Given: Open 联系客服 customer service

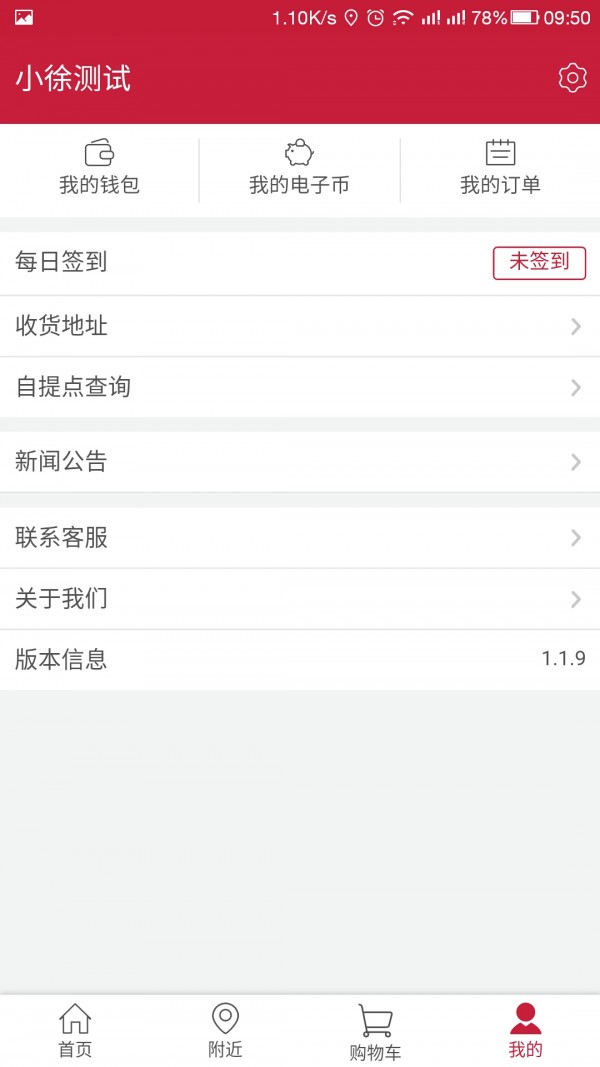Looking at the screenshot, I should pyautogui.click(x=300, y=538).
